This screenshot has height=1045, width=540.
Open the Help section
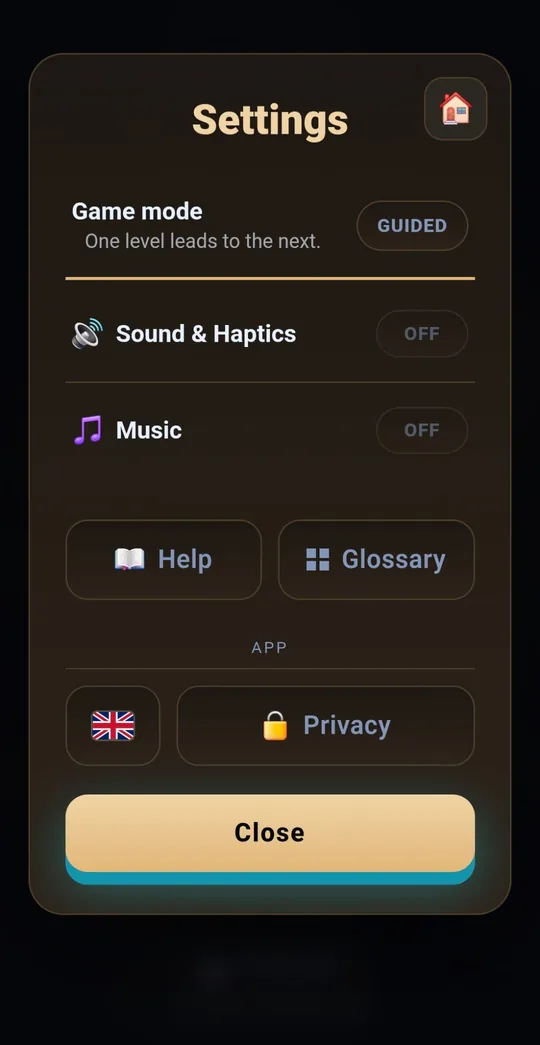163,560
